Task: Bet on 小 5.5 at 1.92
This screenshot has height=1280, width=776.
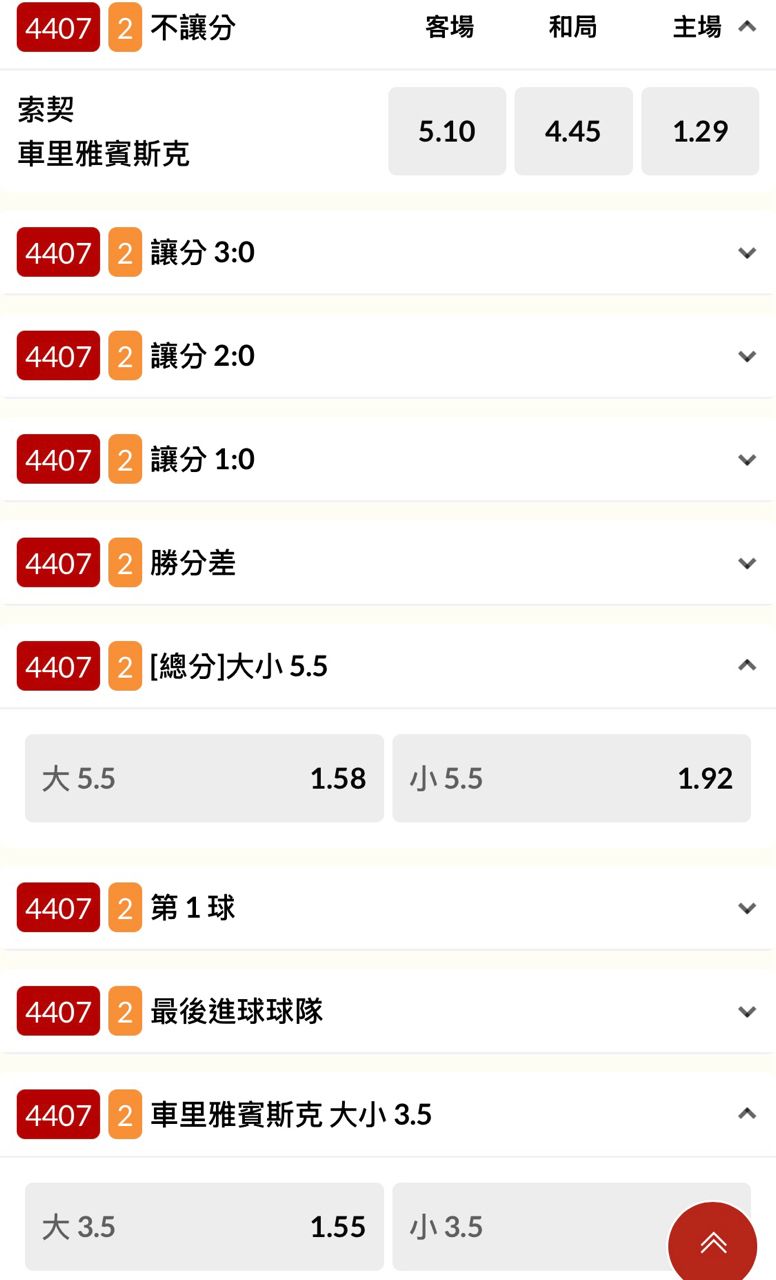Action: coord(571,778)
